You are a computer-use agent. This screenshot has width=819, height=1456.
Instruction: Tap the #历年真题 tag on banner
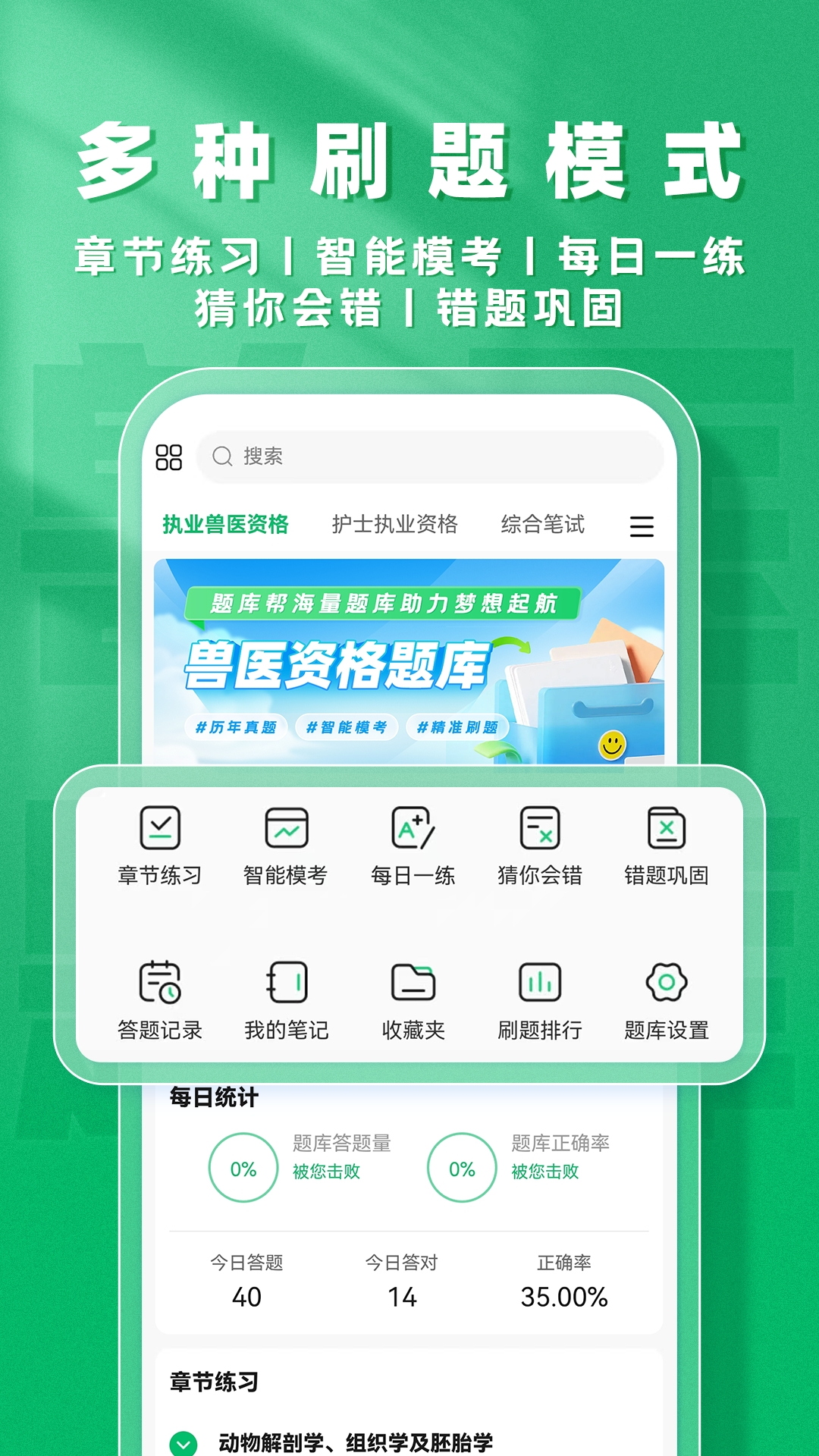[x=239, y=726]
